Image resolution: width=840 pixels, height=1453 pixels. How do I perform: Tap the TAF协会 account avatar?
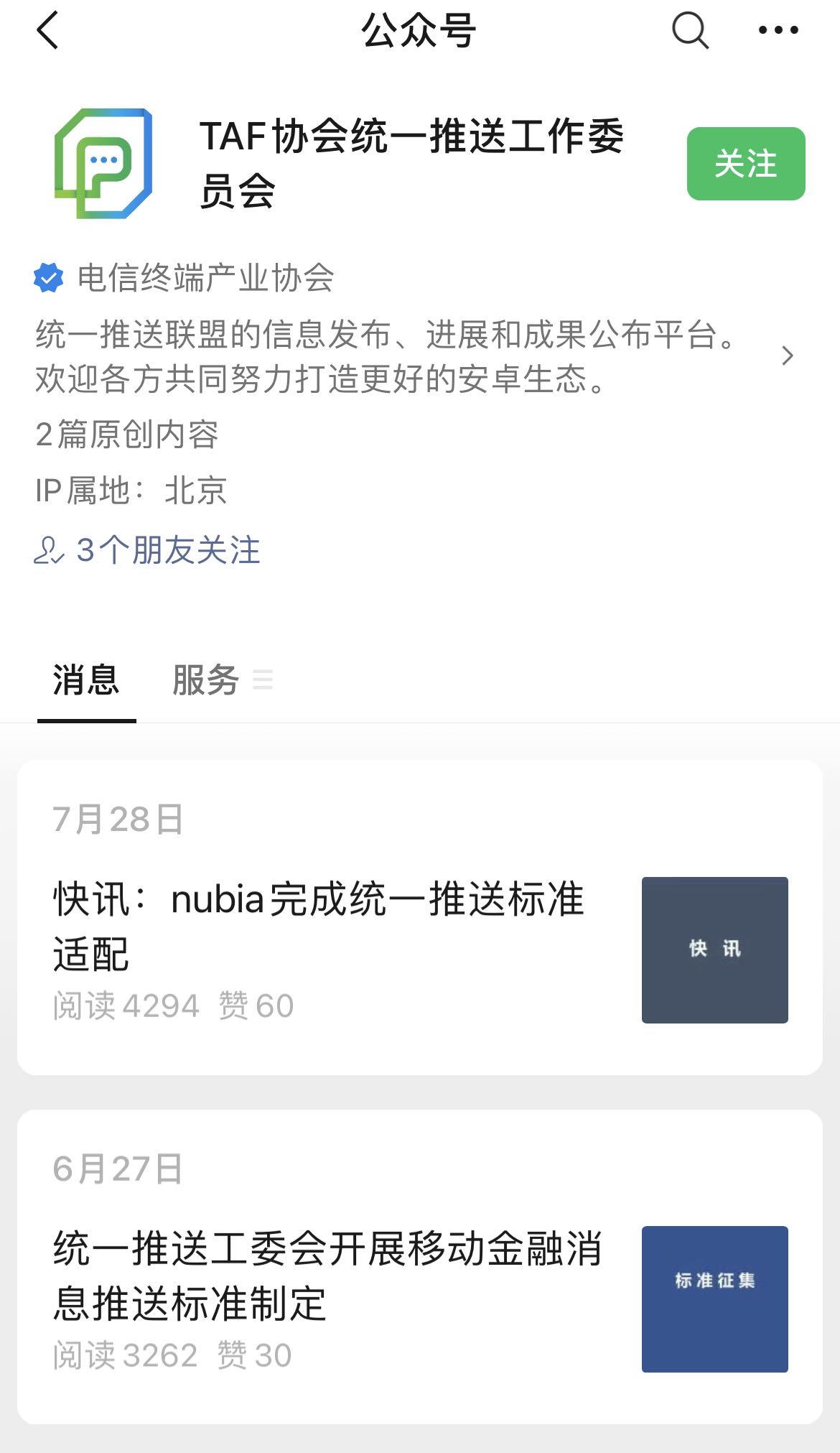coord(103,163)
